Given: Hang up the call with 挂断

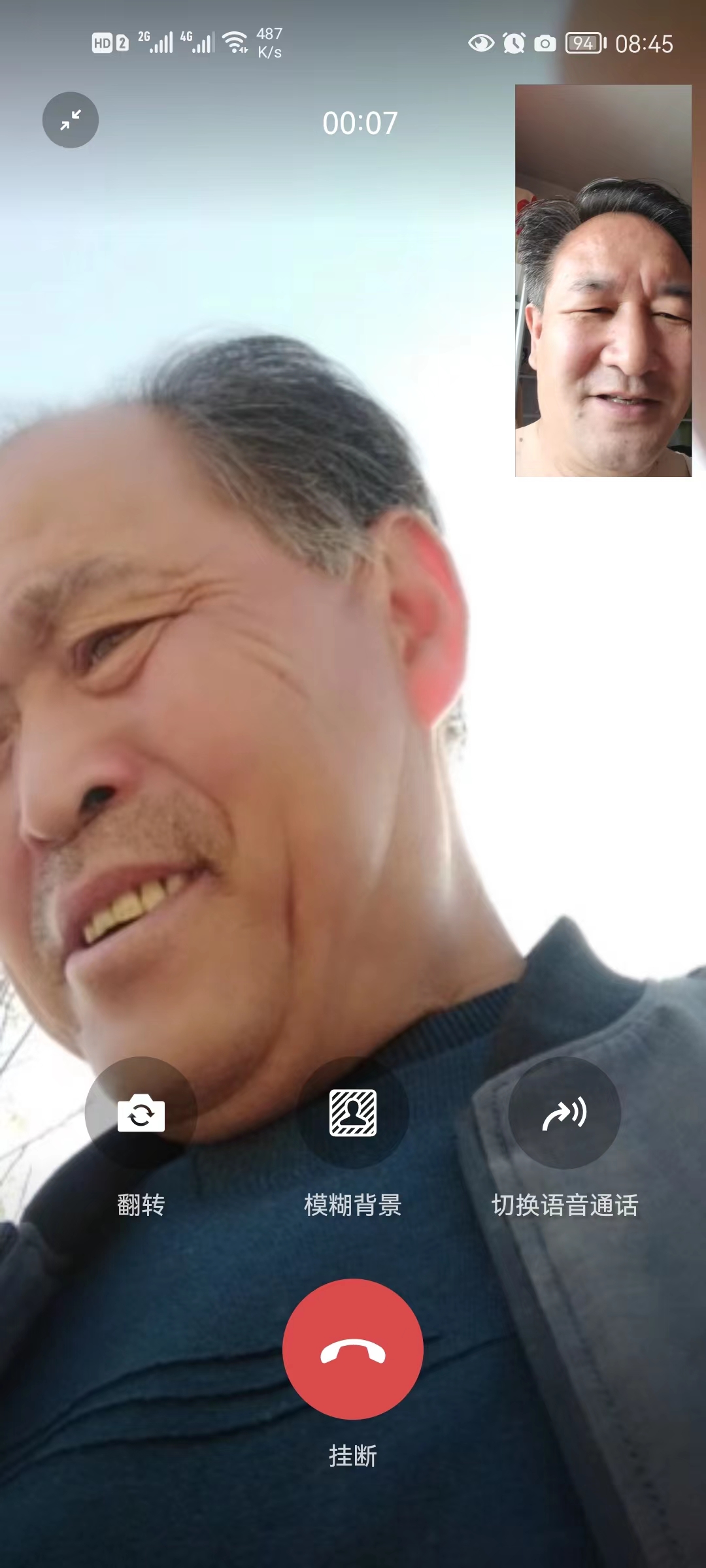Looking at the screenshot, I should [353, 1349].
